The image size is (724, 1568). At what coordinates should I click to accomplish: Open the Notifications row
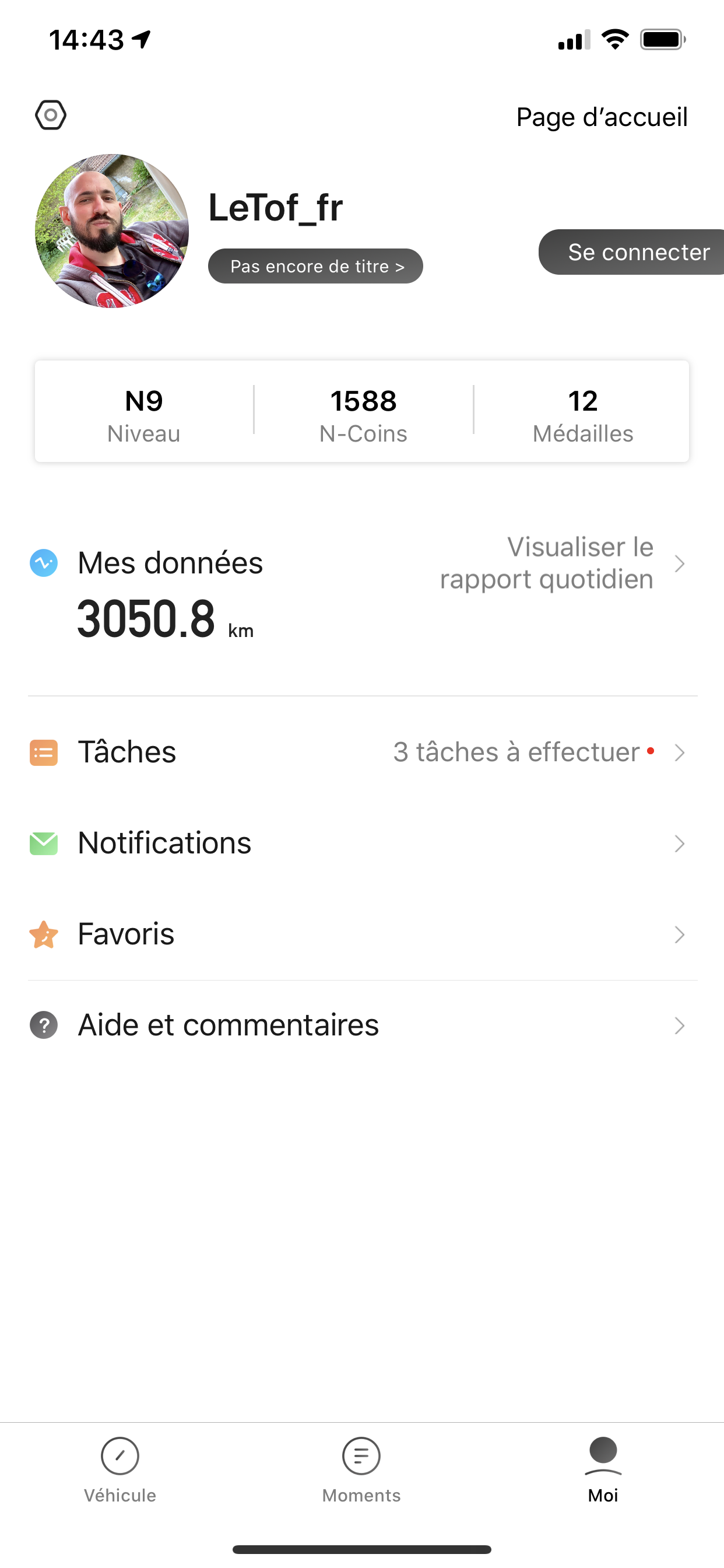(x=362, y=843)
